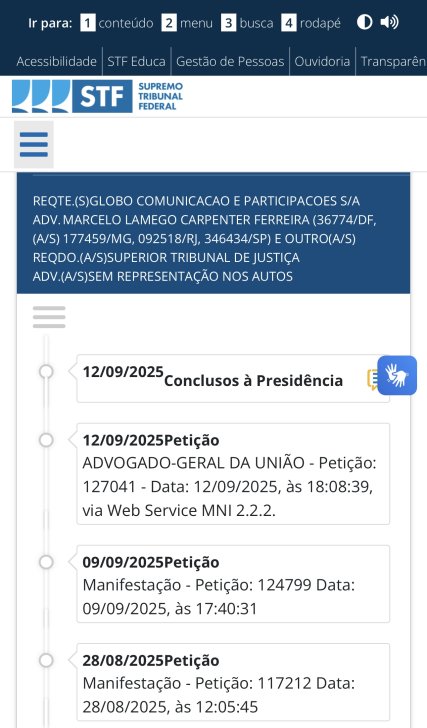The height and width of the screenshot is (728, 427).
Task: Jump to menu via shortcut 2
Action: [187, 23]
